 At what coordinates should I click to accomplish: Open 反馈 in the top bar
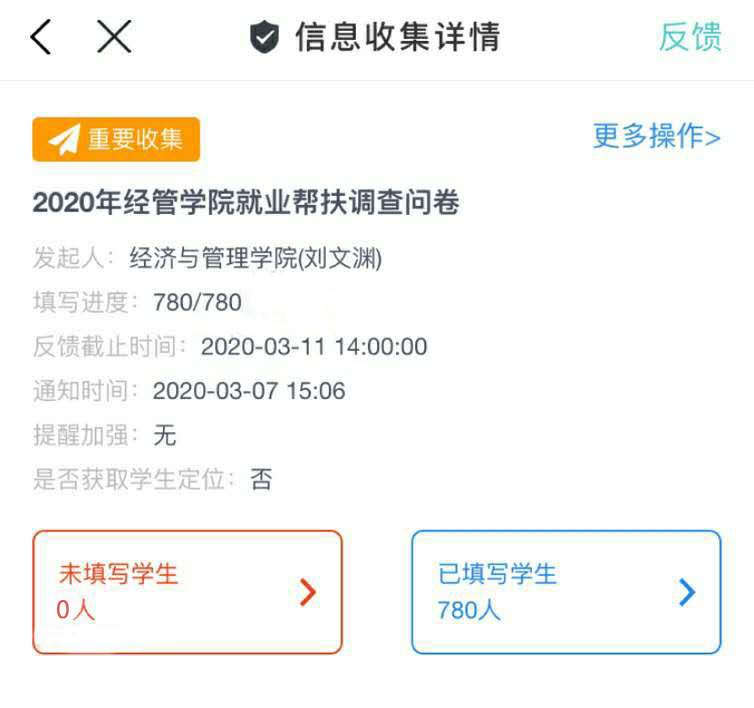(690, 37)
